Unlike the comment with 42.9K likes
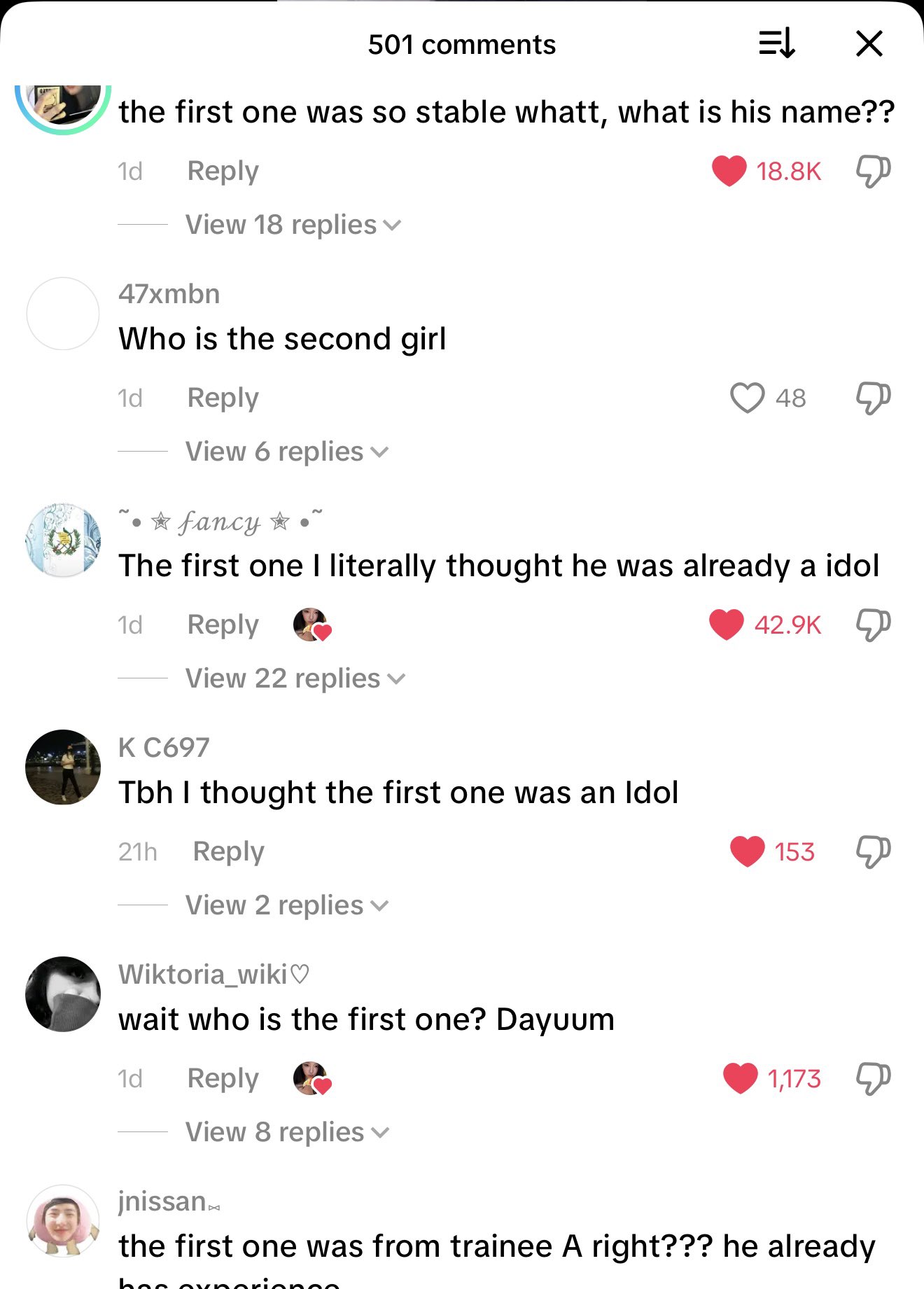Viewport: 924px width, 1289px height. (x=727, y=625)
